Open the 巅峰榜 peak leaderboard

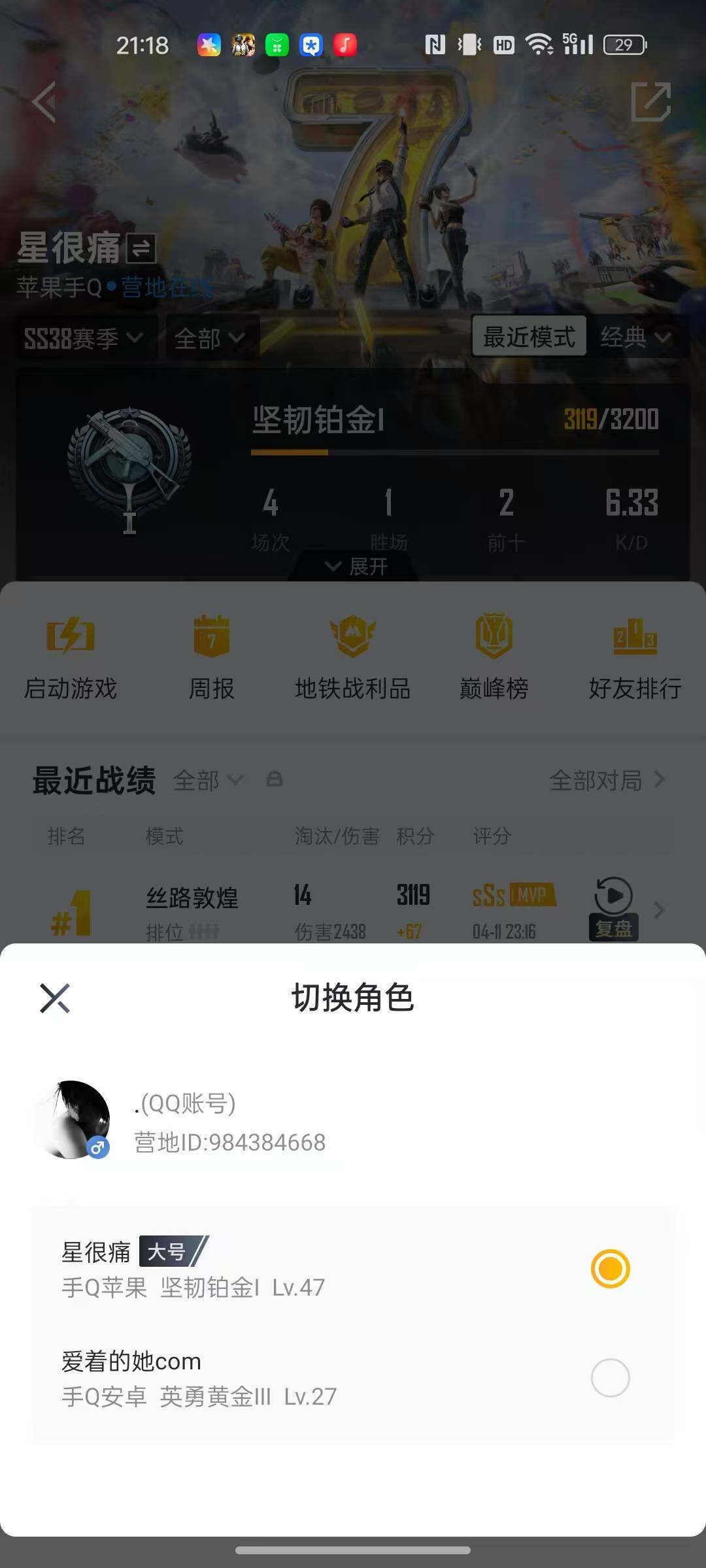(x=494, y=657)
